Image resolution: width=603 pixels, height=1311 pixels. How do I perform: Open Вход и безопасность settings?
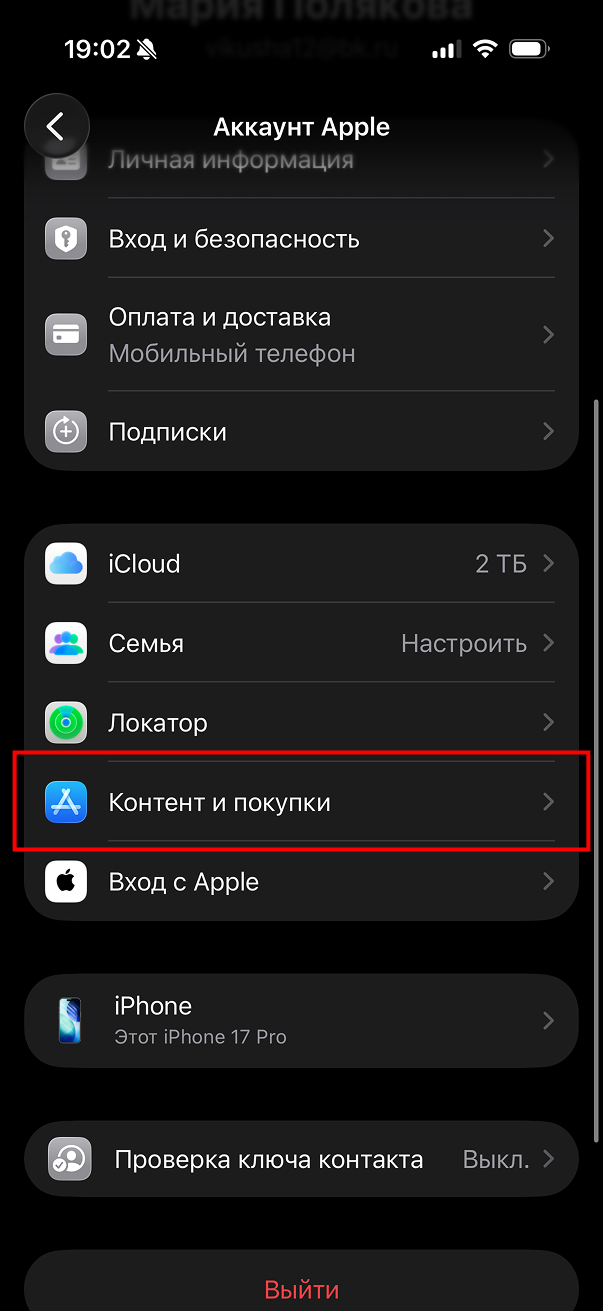[x=301, y=238]
